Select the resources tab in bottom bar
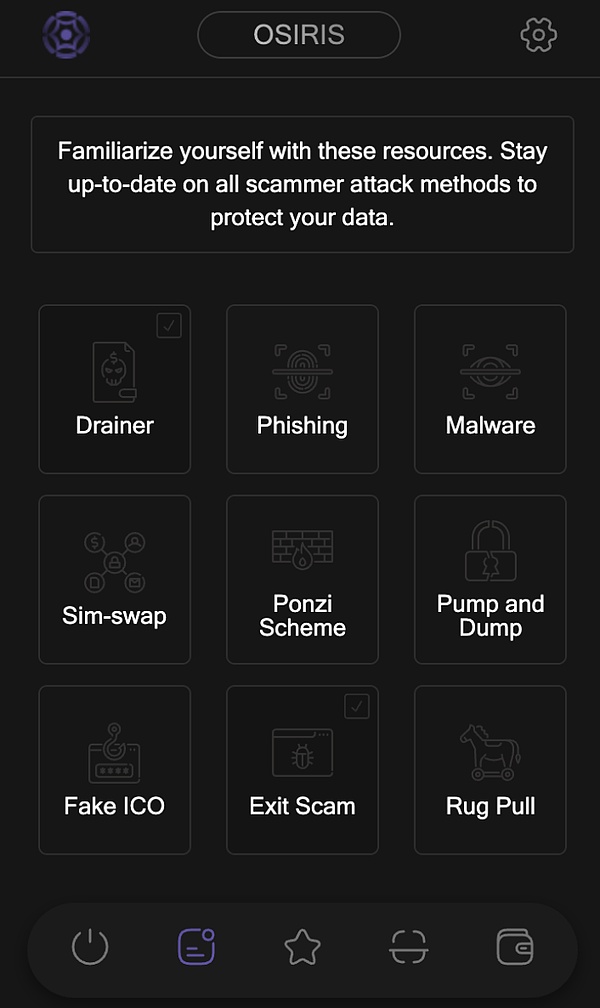The image size is (600, 1008). coord(196,946)
